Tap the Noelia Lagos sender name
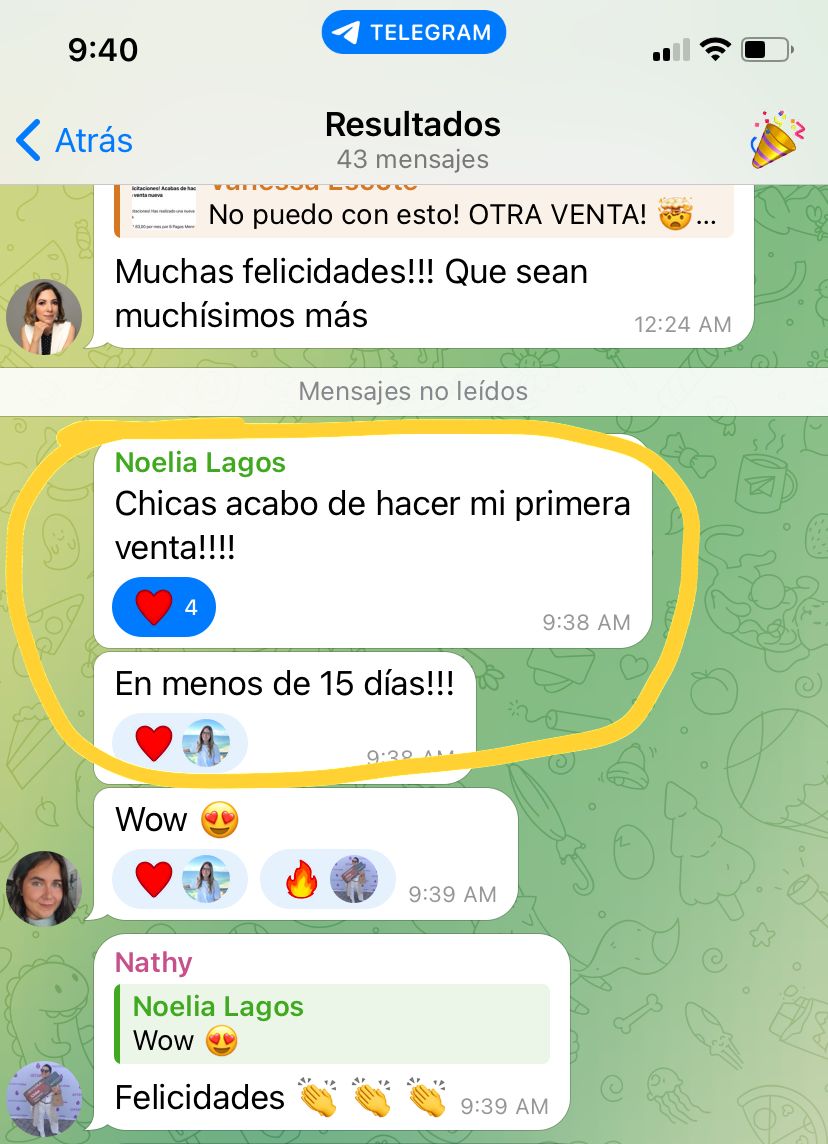This screenshot has height=1144, width=828. [x=200, y=463]
